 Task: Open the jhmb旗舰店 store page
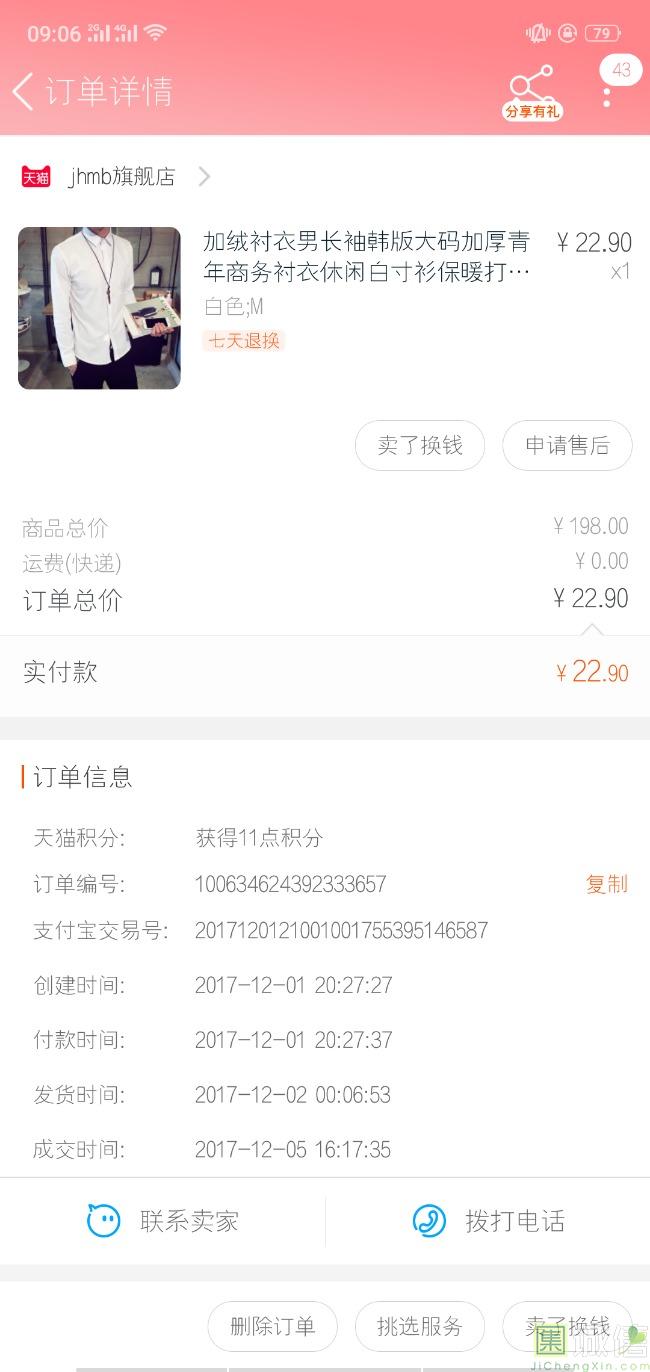pyautogui.click(x=122, y=177)
